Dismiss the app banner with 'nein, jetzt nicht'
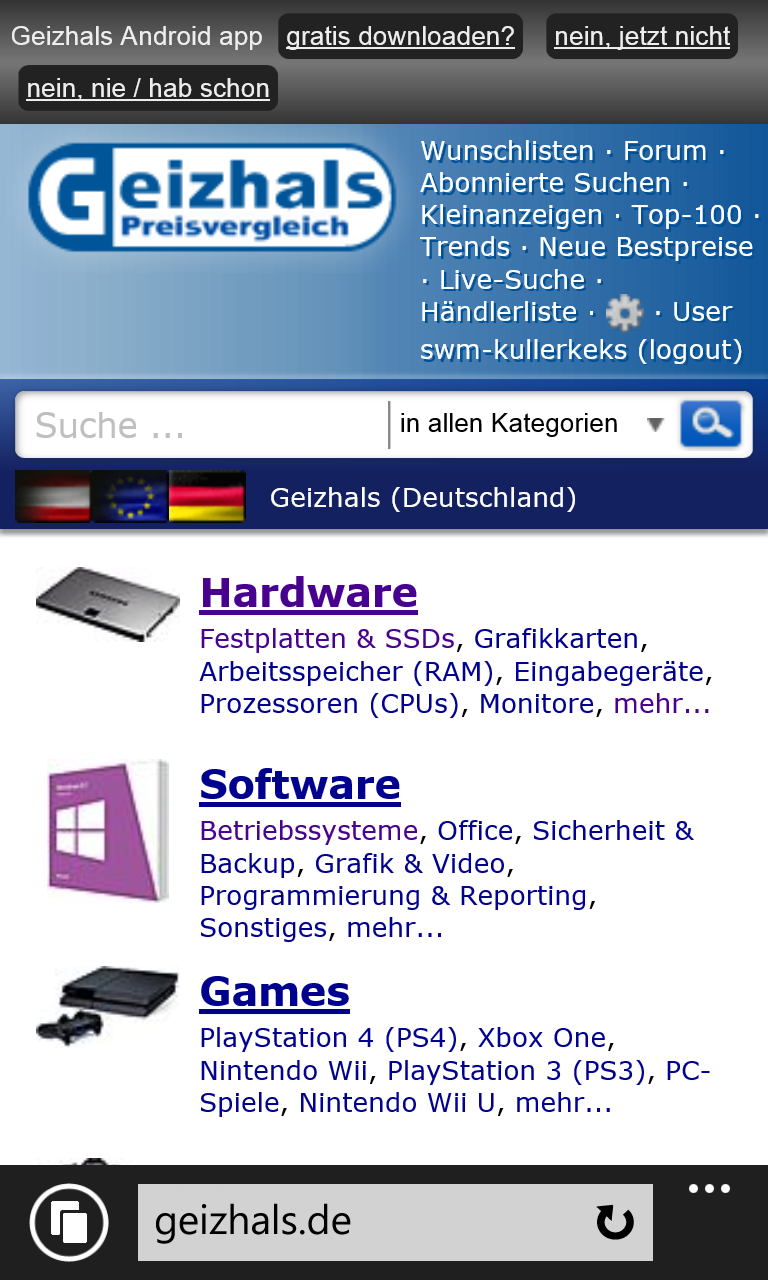 tap(642, 37)
